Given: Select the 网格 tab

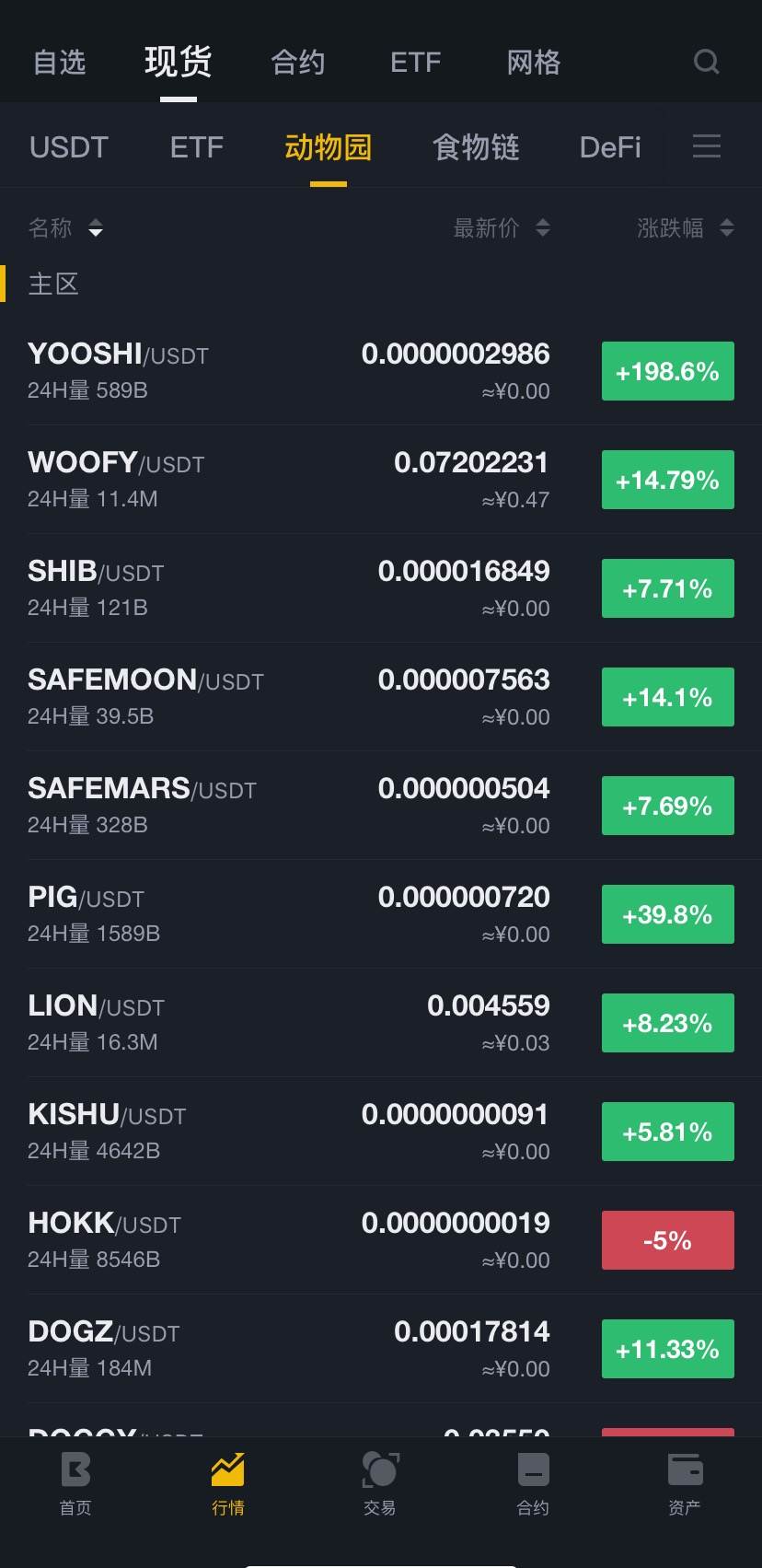Looking at the screenshot, I should [x=534, y=62].
